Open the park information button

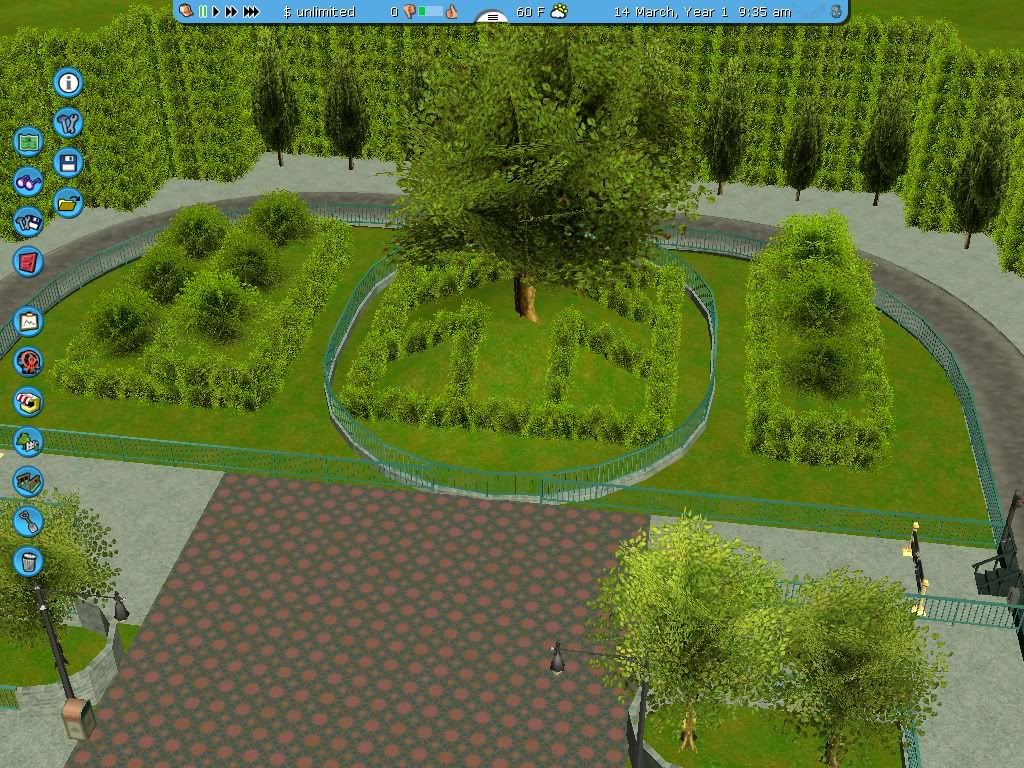[68, 82]
